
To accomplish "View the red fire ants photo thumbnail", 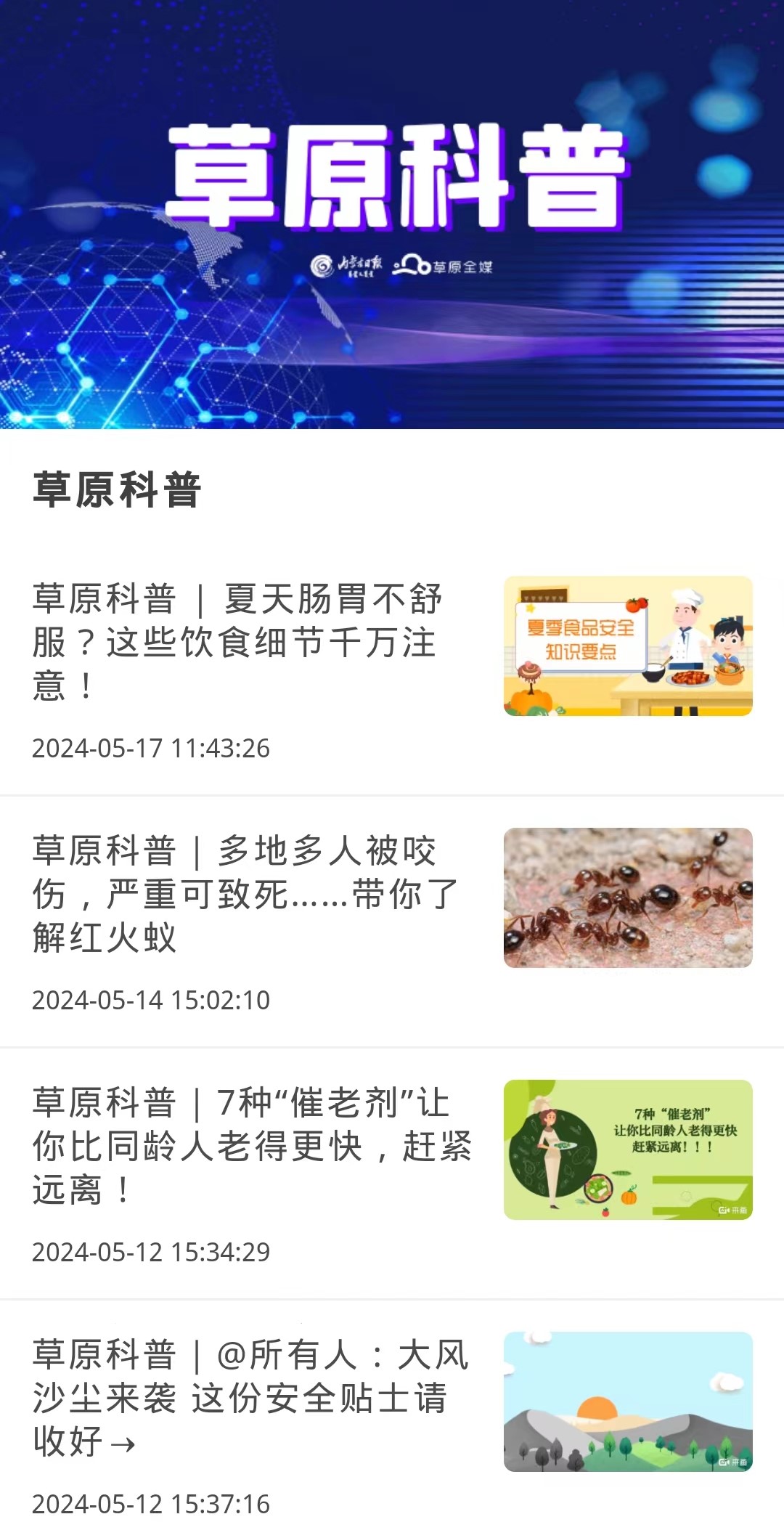I will (628, 898).
